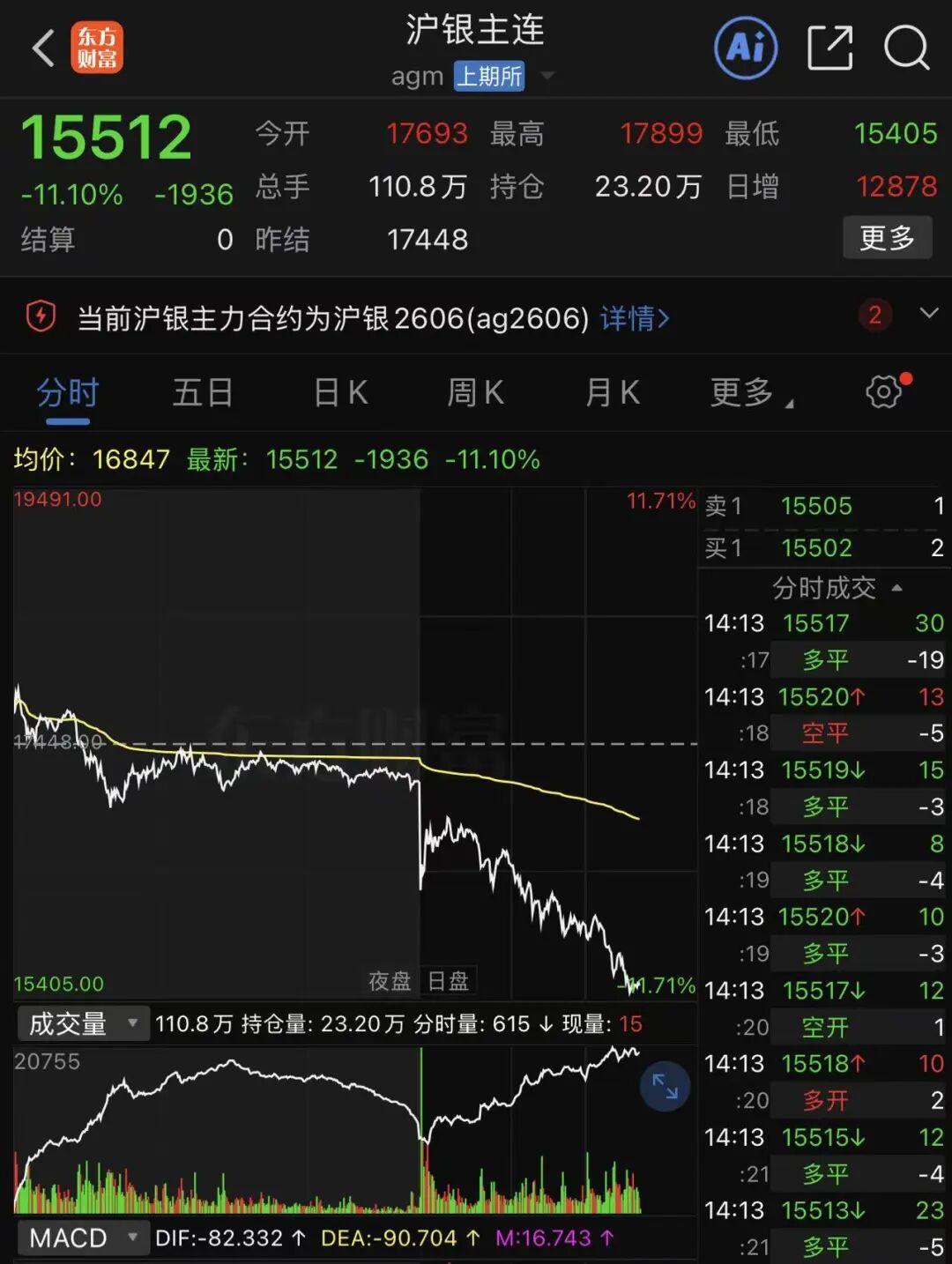Open the Ai assistant icon

746,48
